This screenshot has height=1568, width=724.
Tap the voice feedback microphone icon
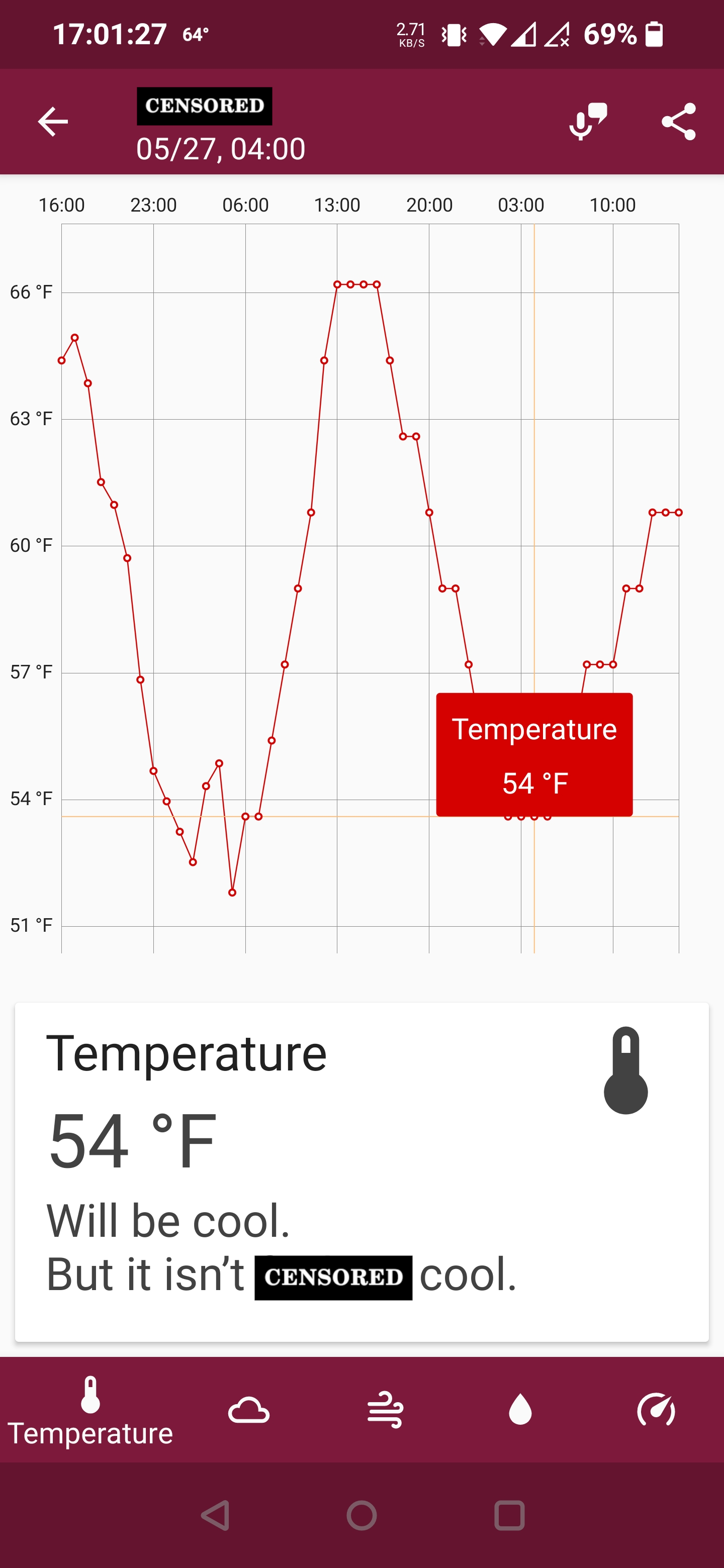coord(588,122)
